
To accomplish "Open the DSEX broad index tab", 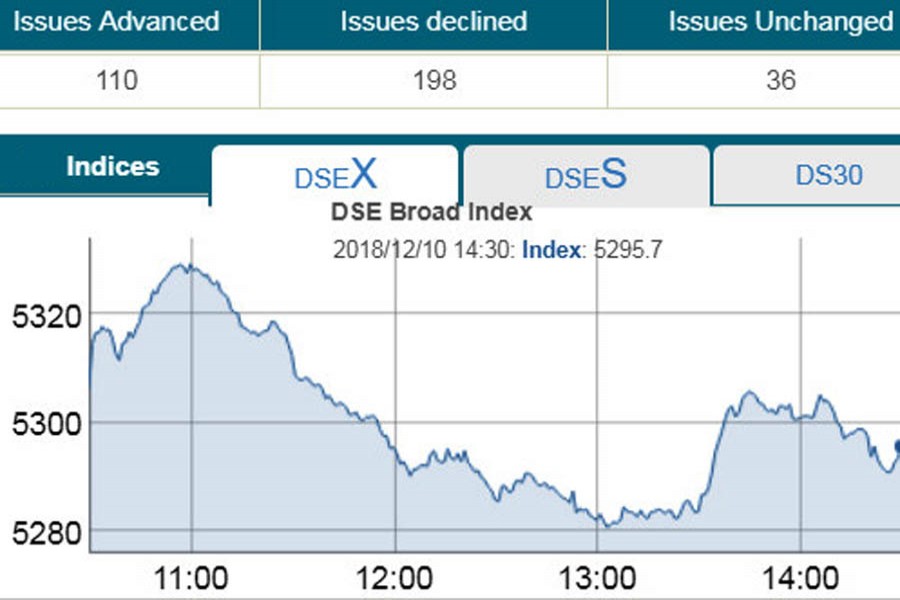I will coord(335,176).
